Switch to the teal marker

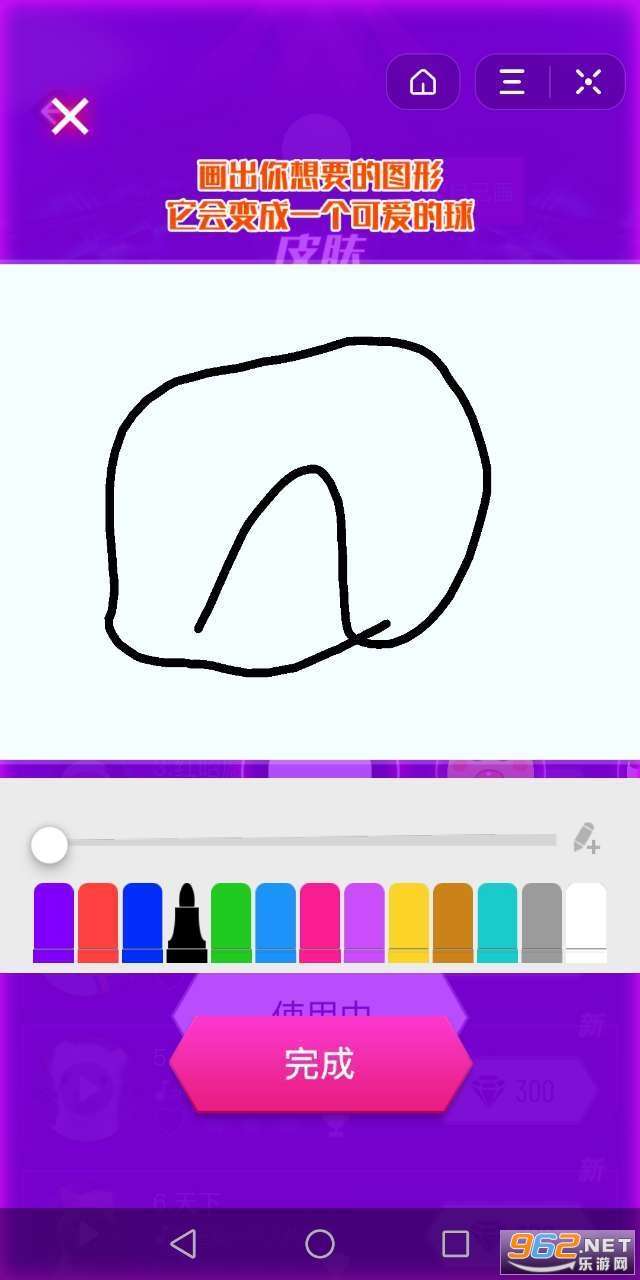pyautogui.click(x=497, y=923)
